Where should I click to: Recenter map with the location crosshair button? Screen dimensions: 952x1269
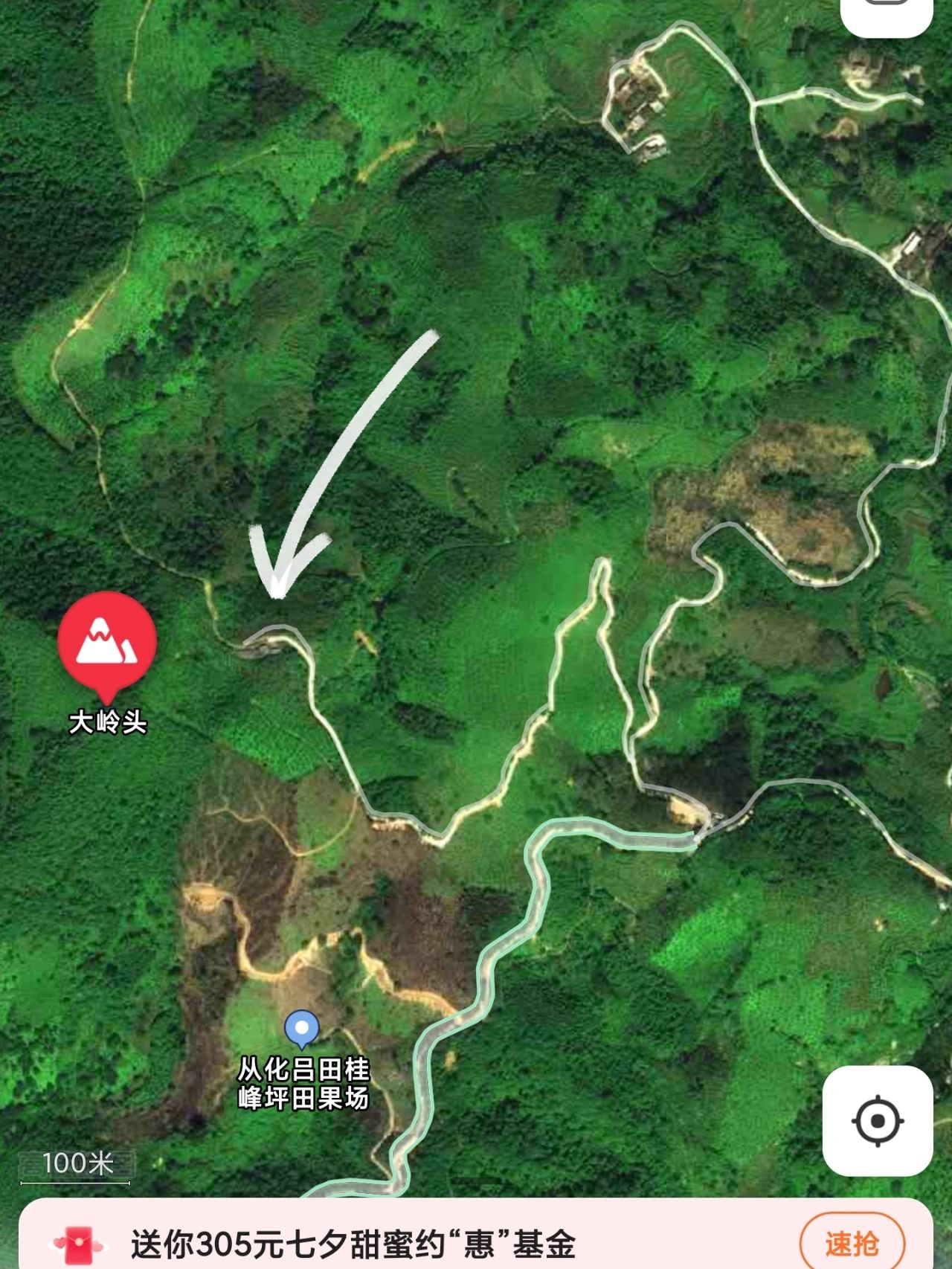click(x=877, y=1120)
